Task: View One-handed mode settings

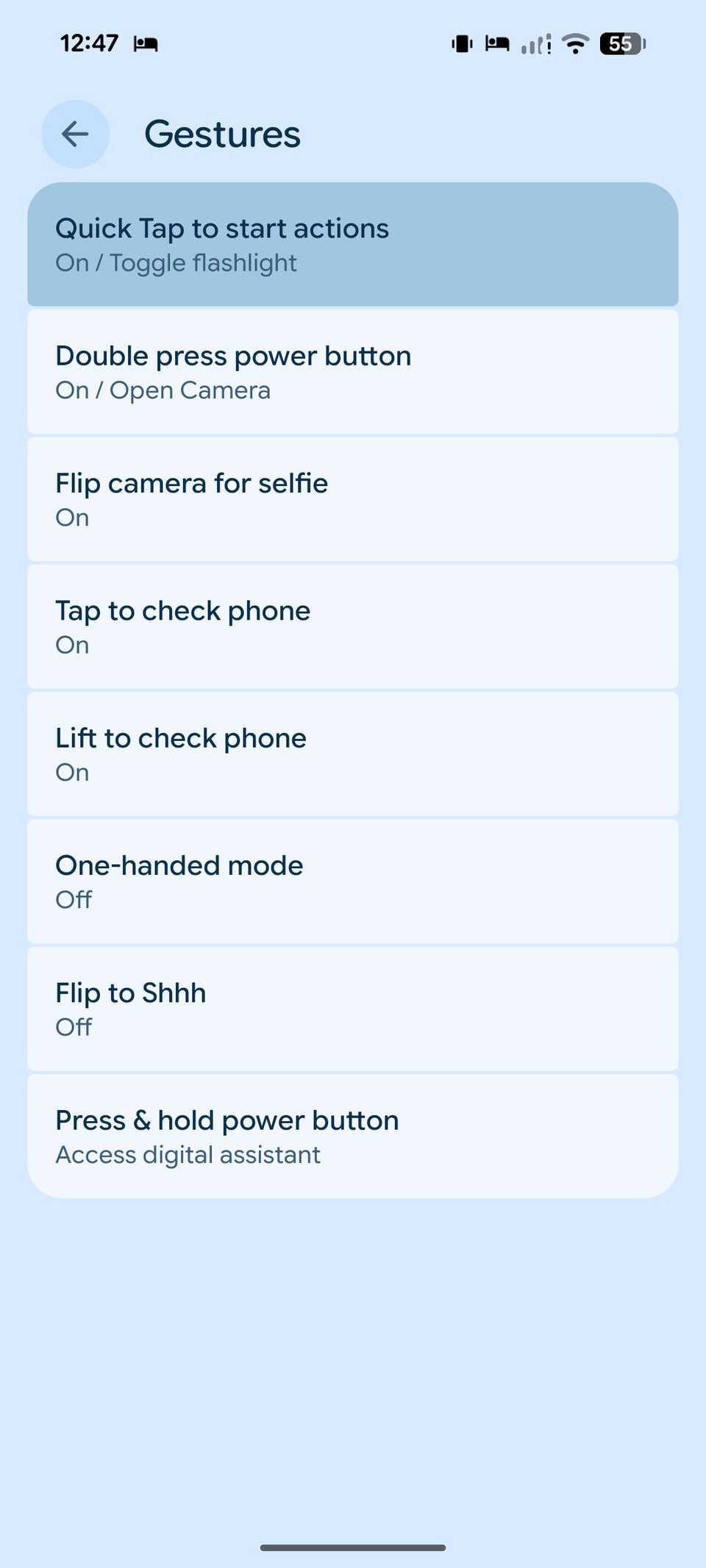Action: [353, 881]
